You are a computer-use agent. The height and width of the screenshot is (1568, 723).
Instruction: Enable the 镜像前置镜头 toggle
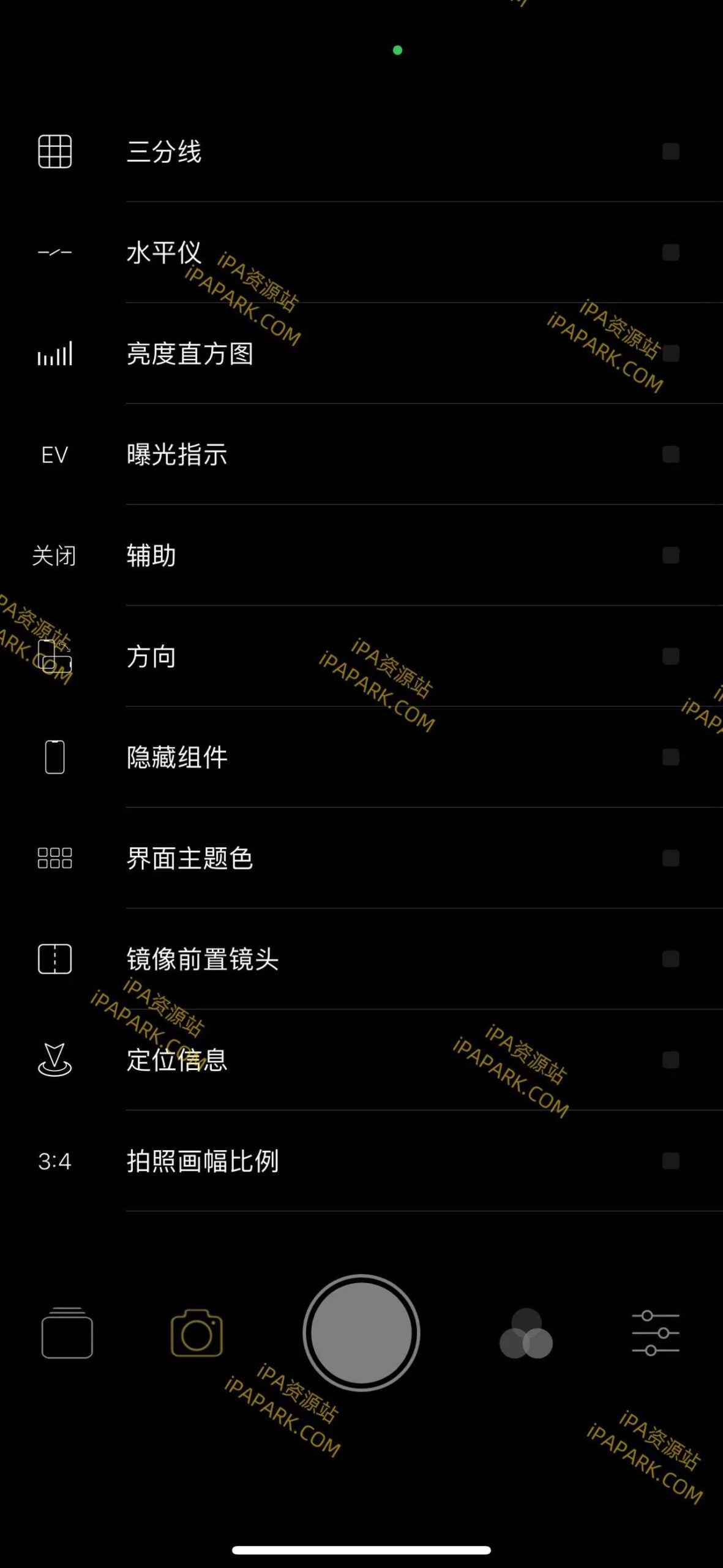point(671,960)
